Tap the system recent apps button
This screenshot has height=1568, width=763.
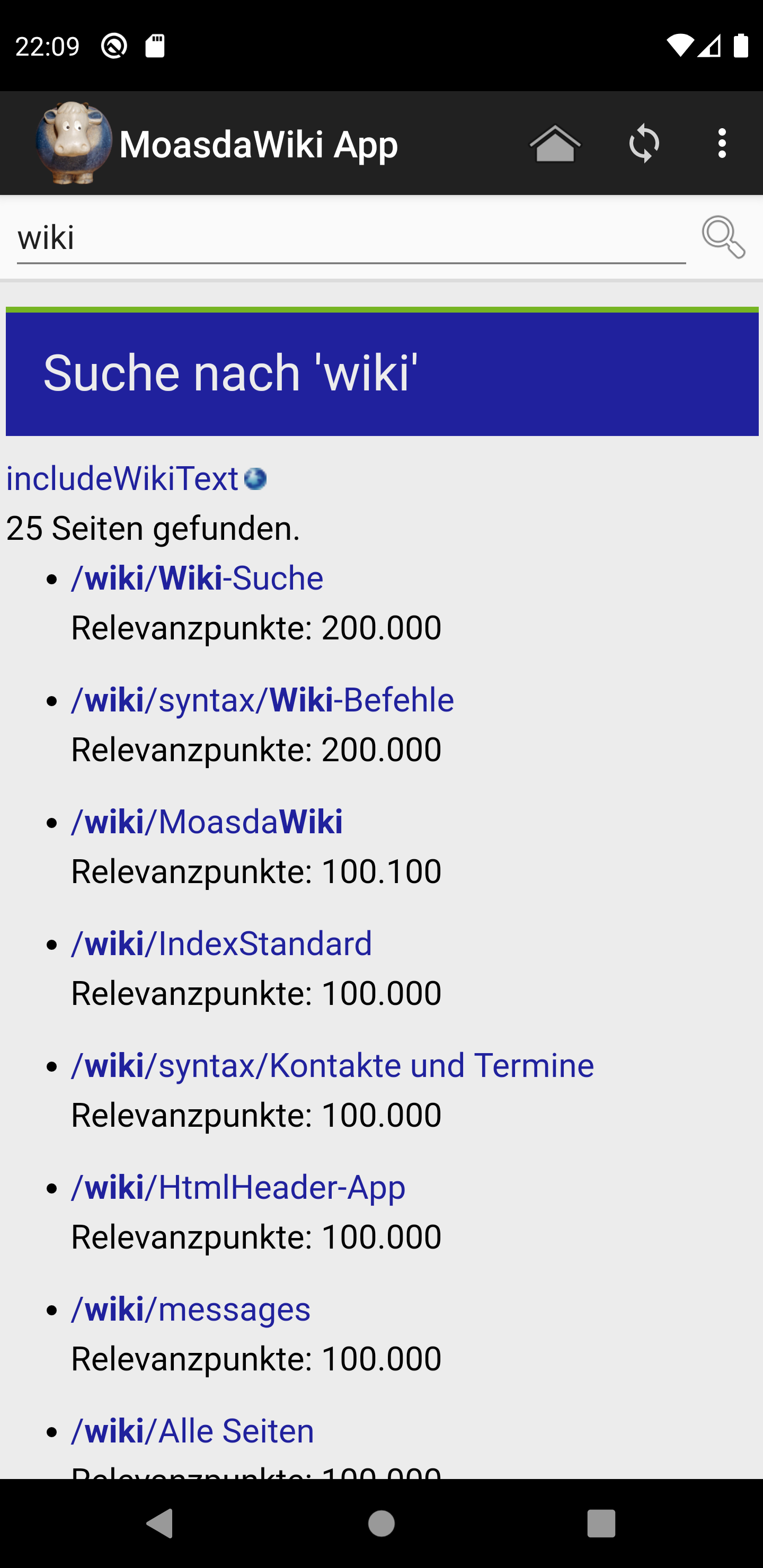tap(601, 1523)
